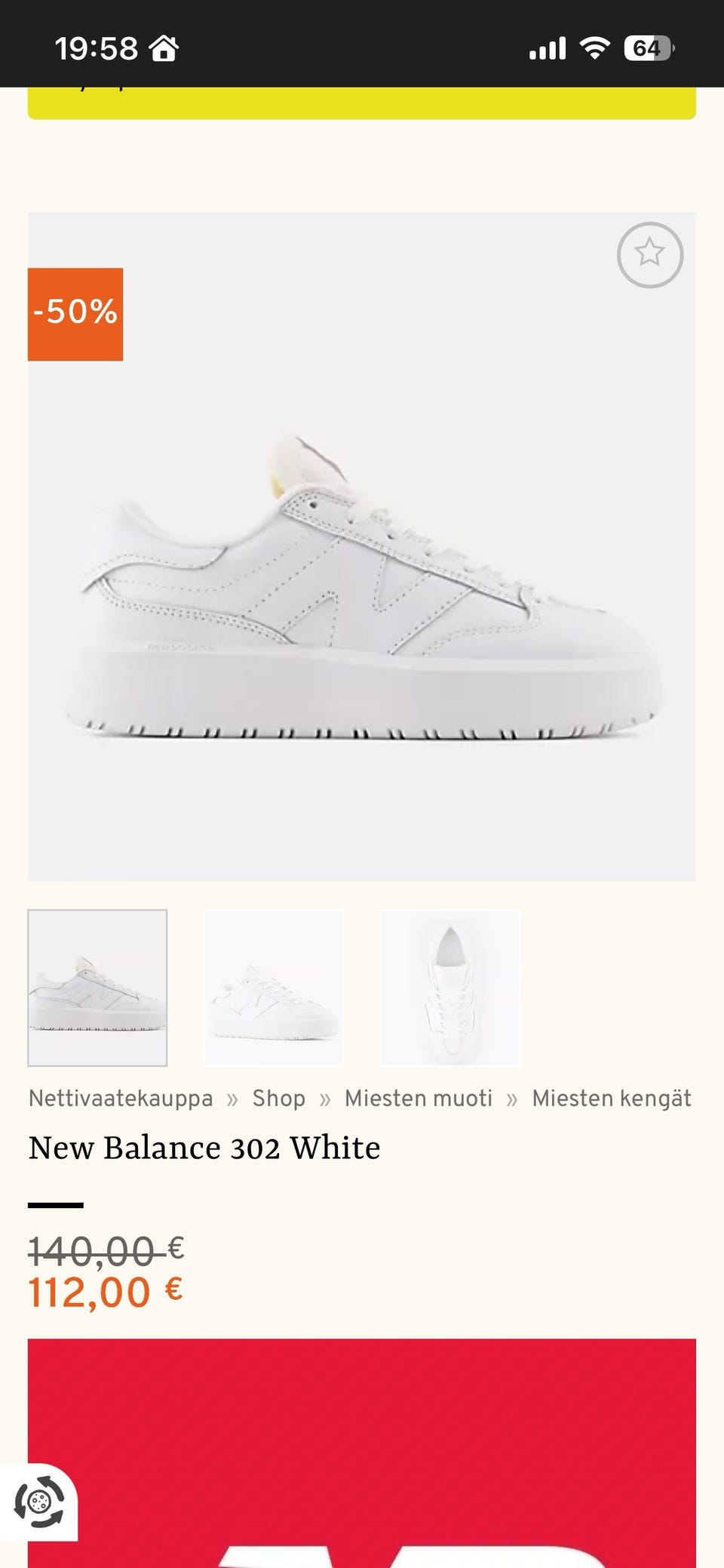Open the main white sneaker product image

tap(362, 546)
